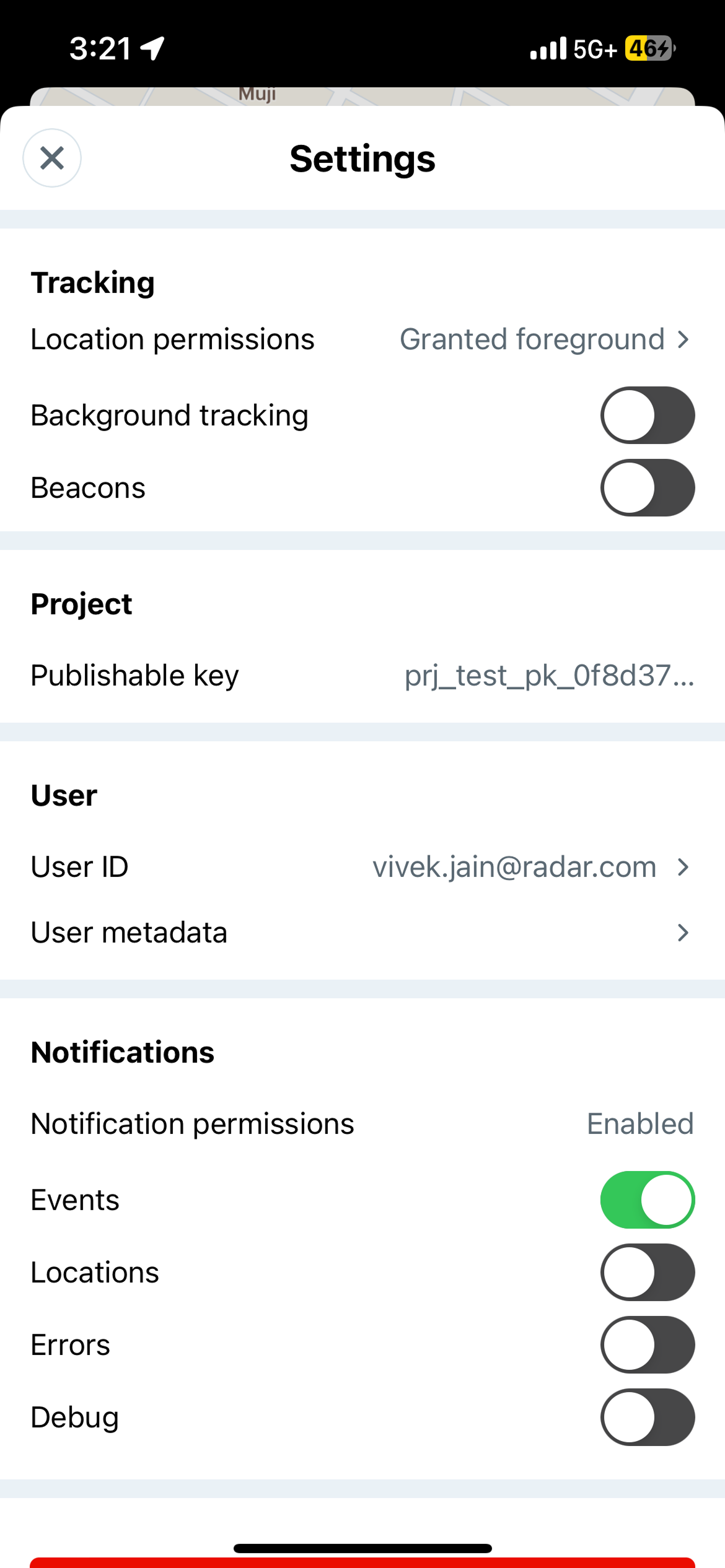This screenshot has height=1568, width=725.
Task: Tap the Publishable key row
Action: [362, 675]
